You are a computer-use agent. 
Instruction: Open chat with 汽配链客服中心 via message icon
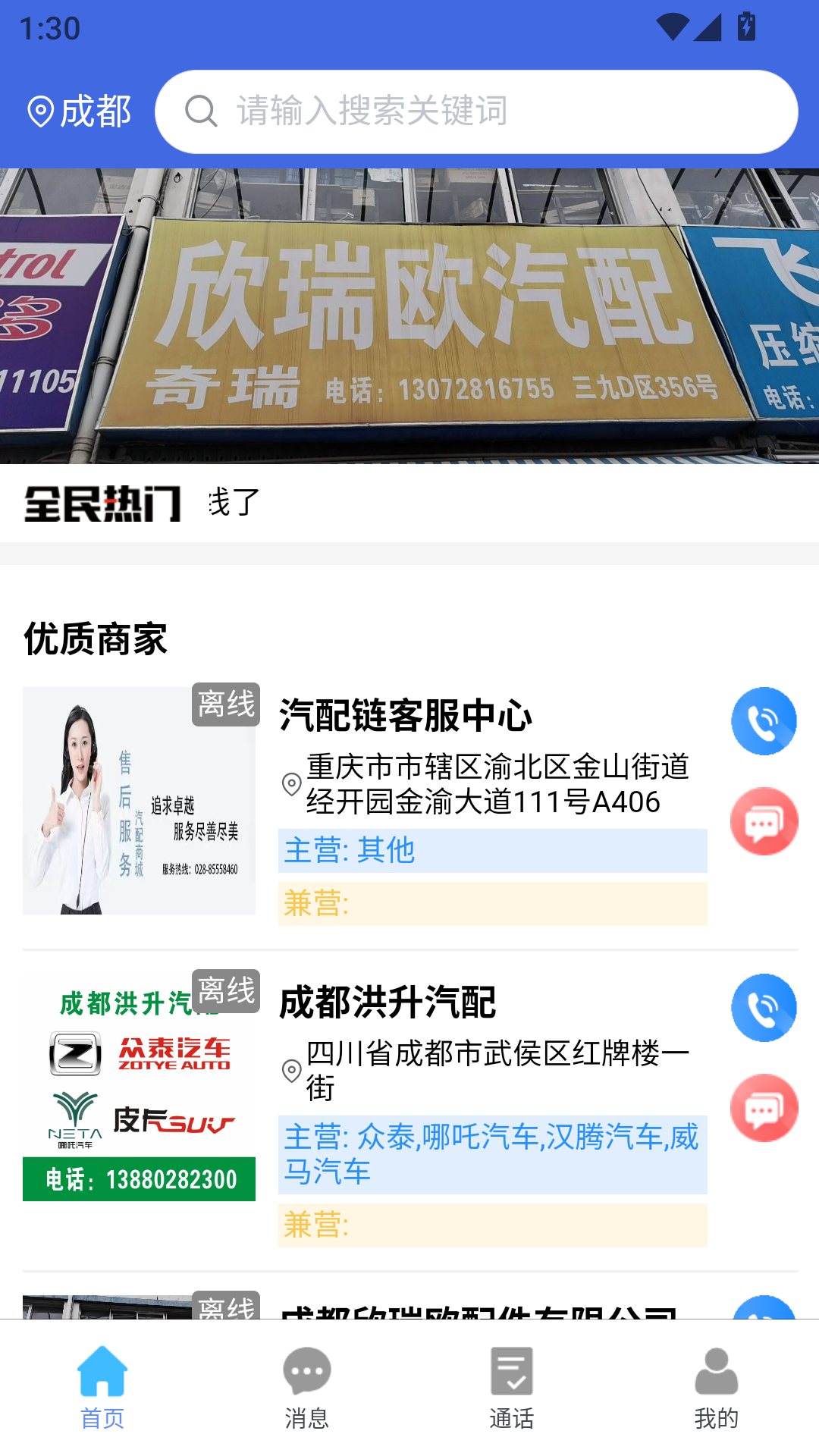point(764,821)
